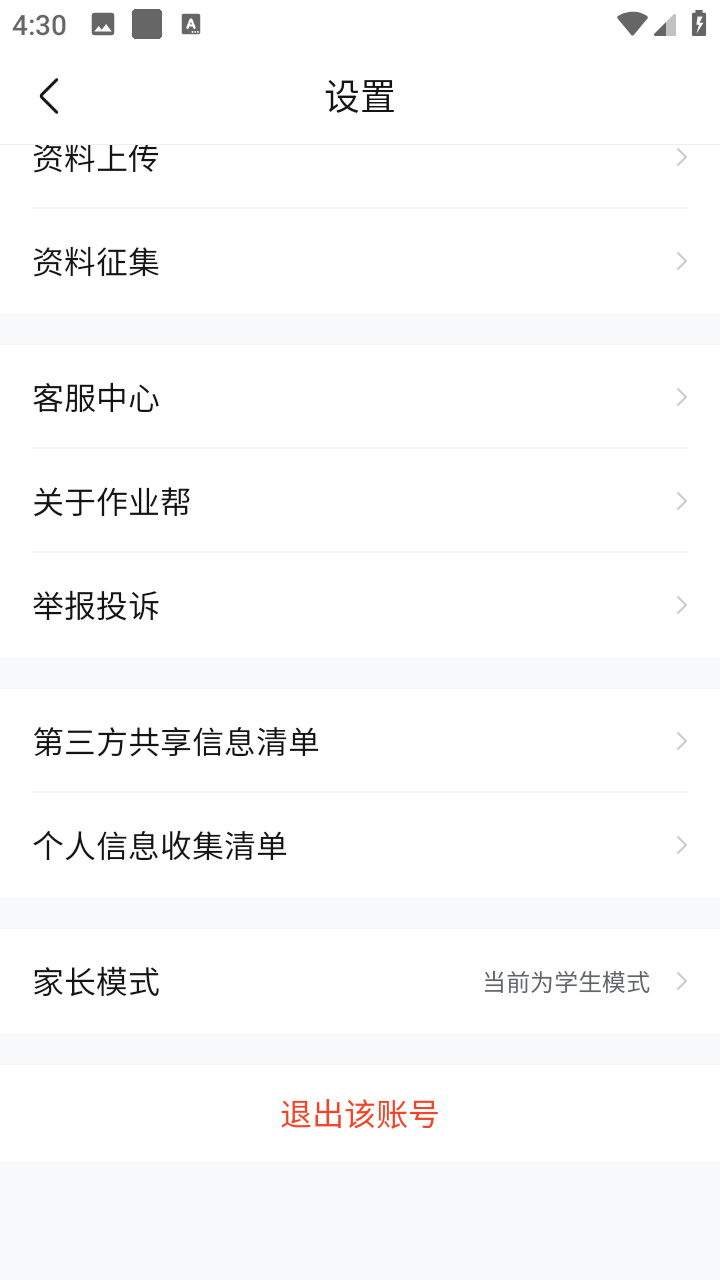View 第三方共享信息清单

[x=360, y=741]
